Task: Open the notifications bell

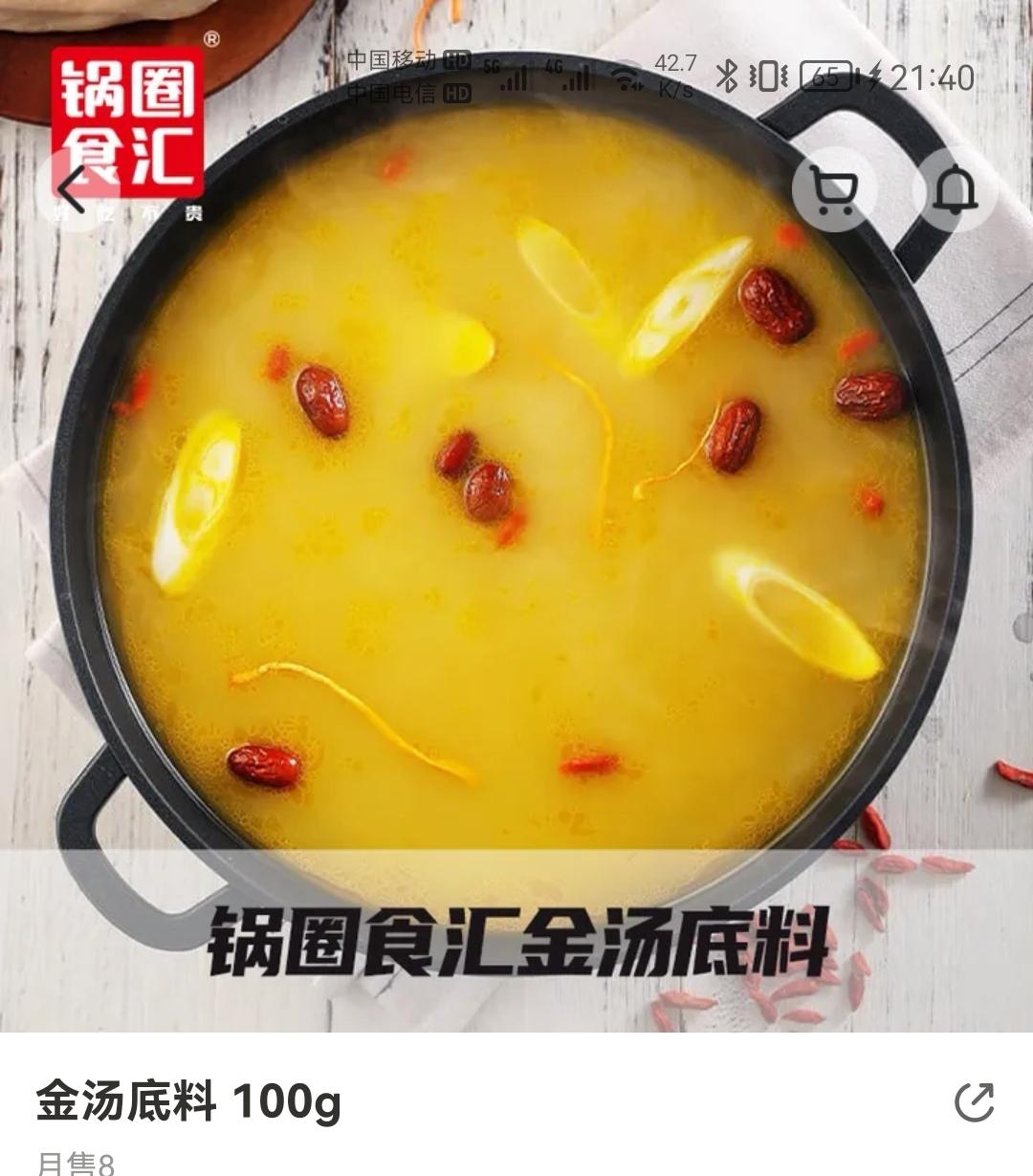Action: (955, 189)
